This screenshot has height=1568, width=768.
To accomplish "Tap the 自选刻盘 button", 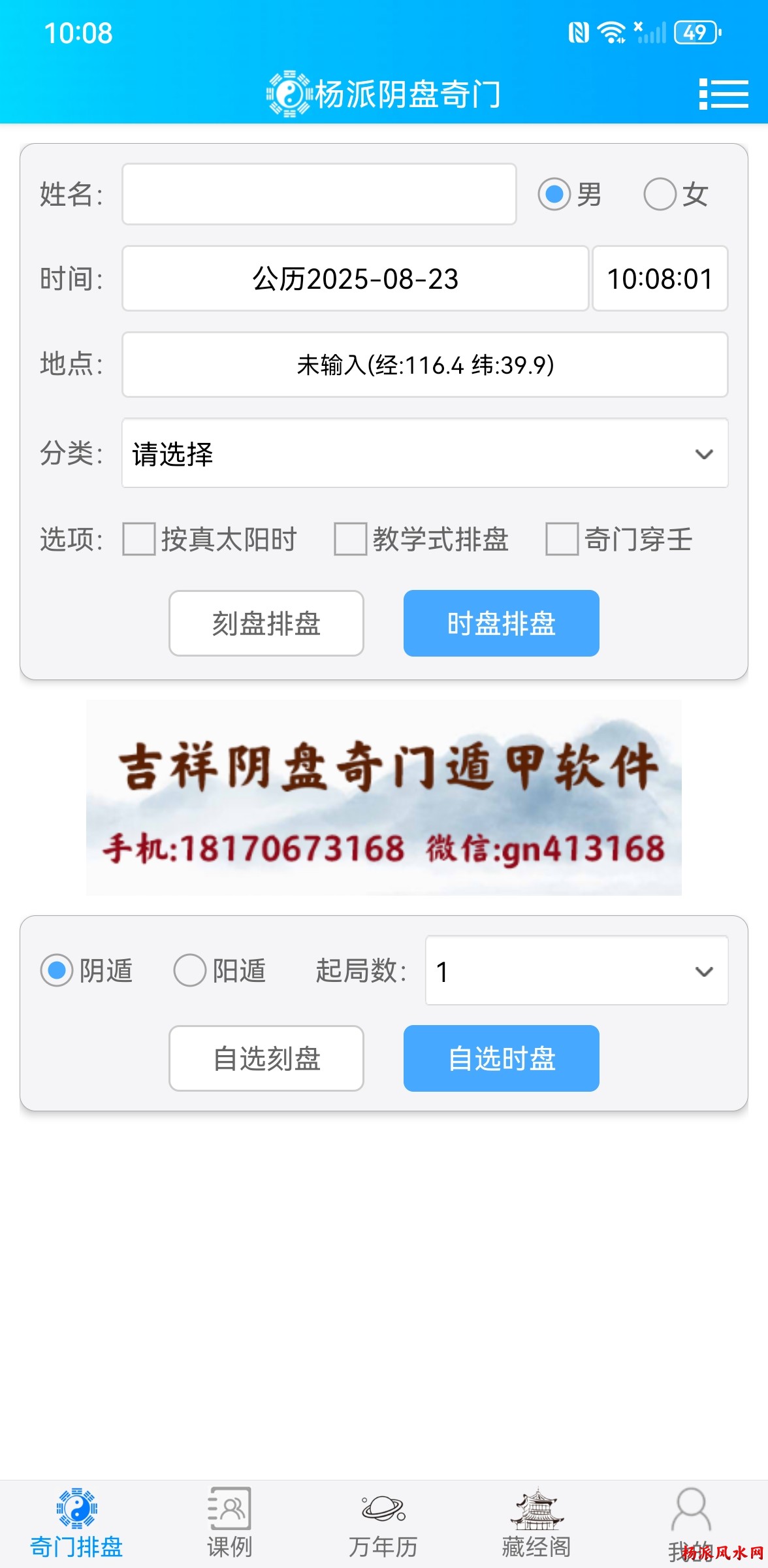I will pyautogui.click(x=266, y=1058).
